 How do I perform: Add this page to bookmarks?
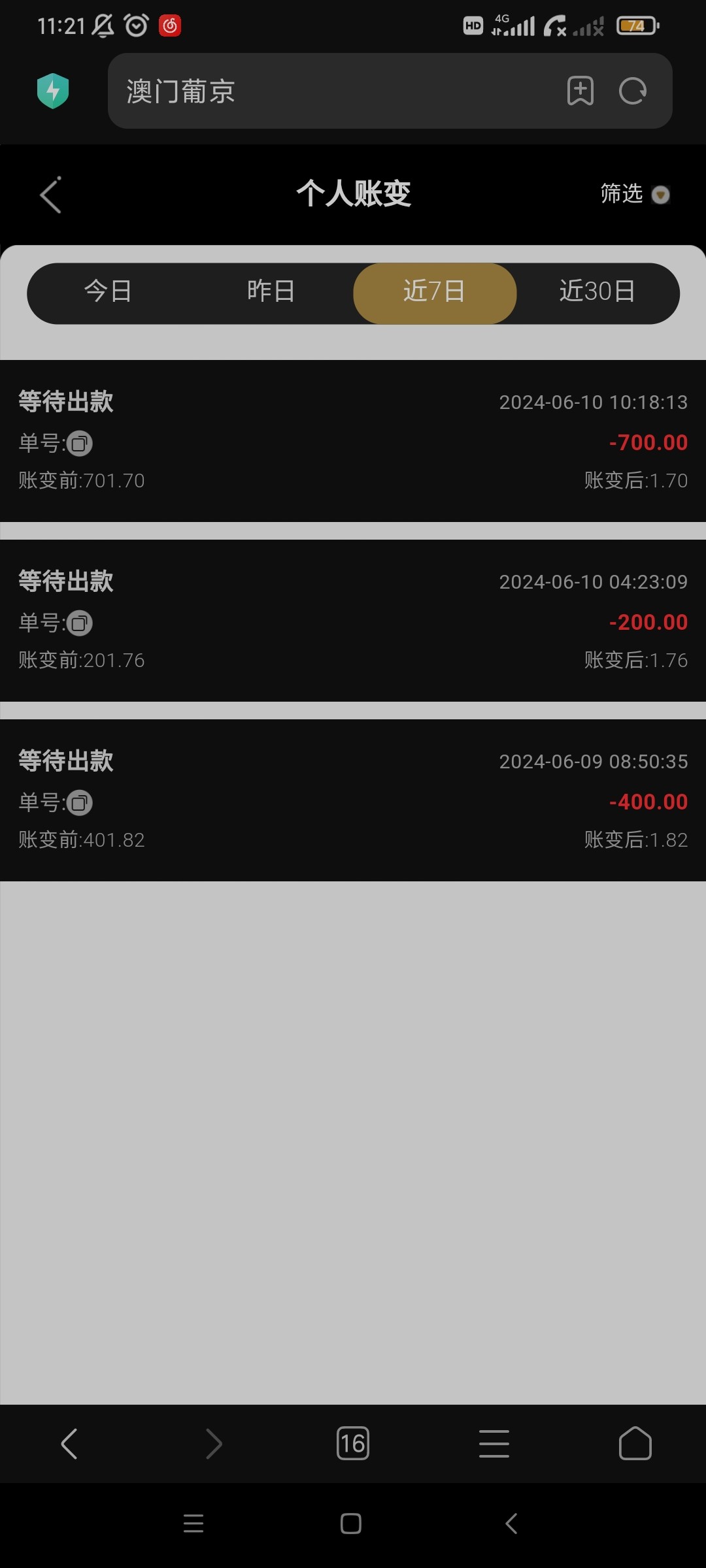click(x=580, y=91)
